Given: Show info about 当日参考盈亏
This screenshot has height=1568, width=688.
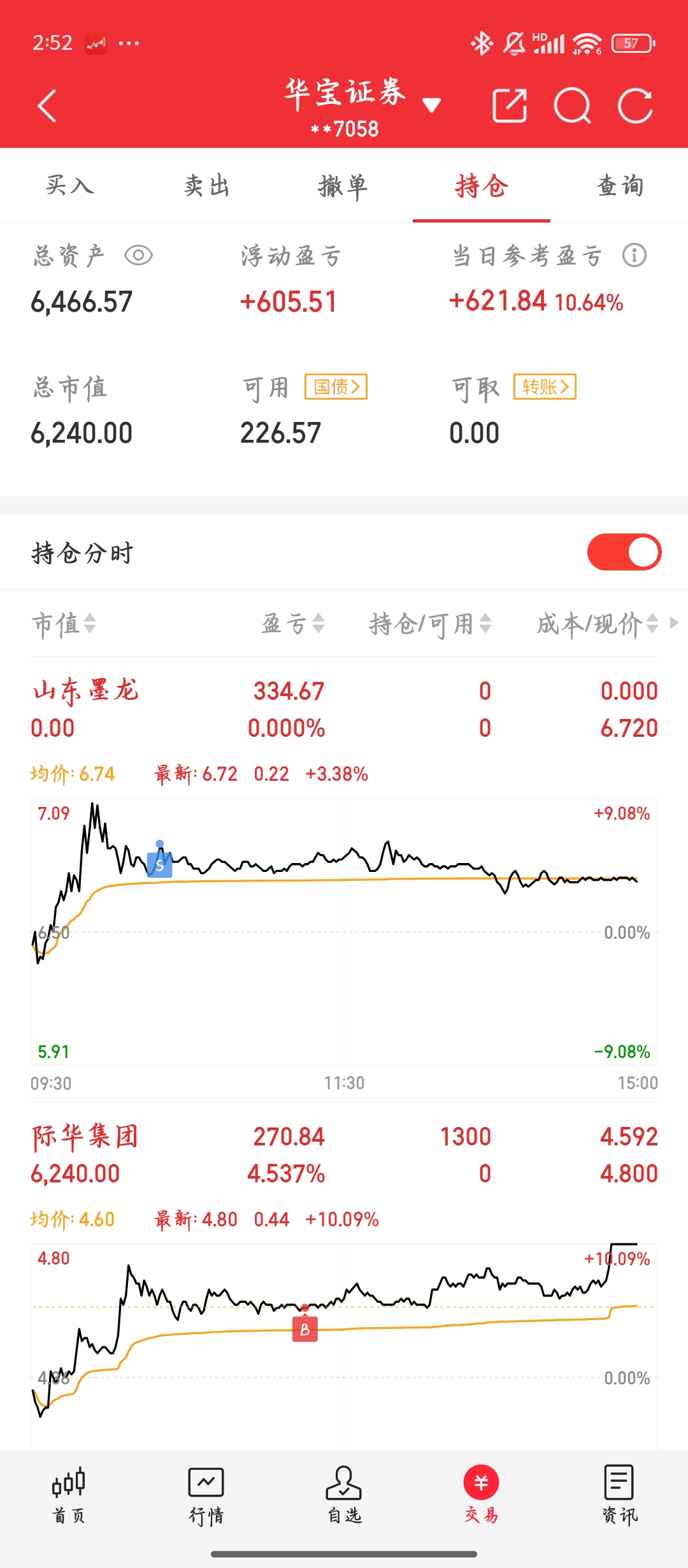Looking at the screenshot, I should (634, 255).
